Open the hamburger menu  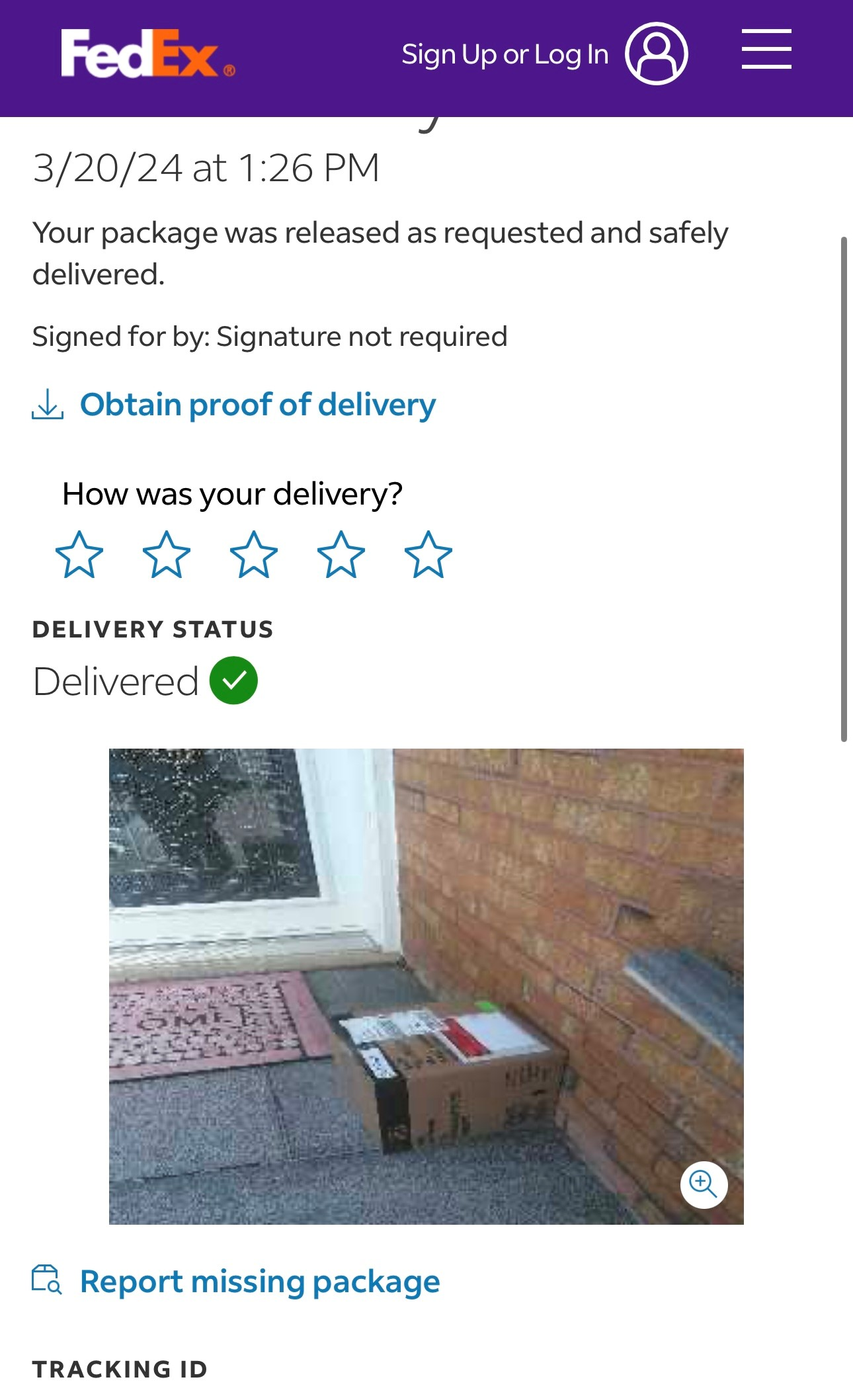(x=766, y=50)
